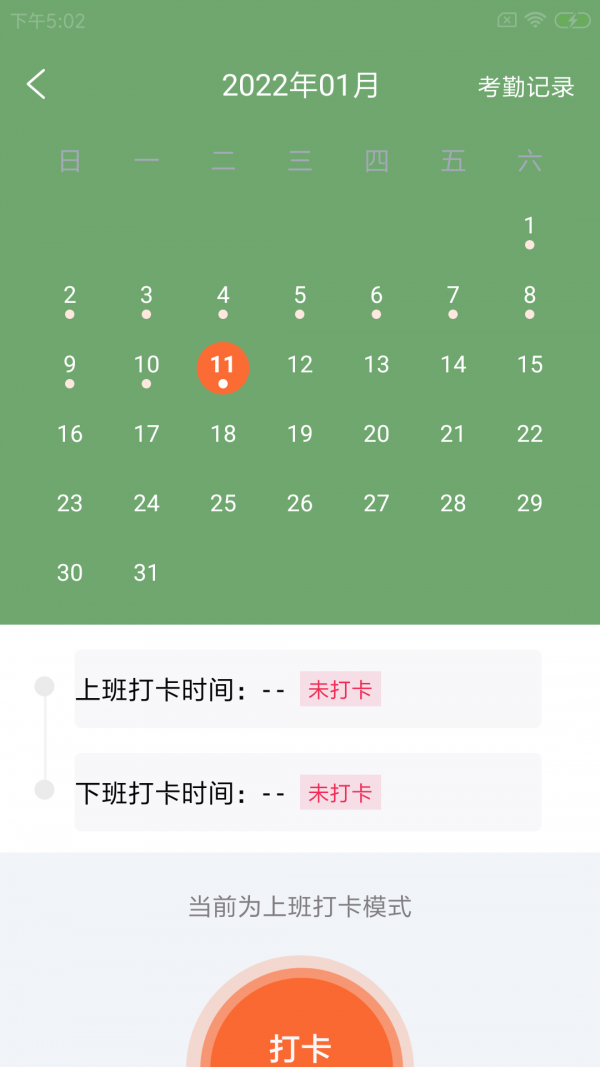Pick date 28 in the calendar
Image resolution: width=600 pixels, height=1067 pixels.
pyautogui.click(x=453, y=503)
